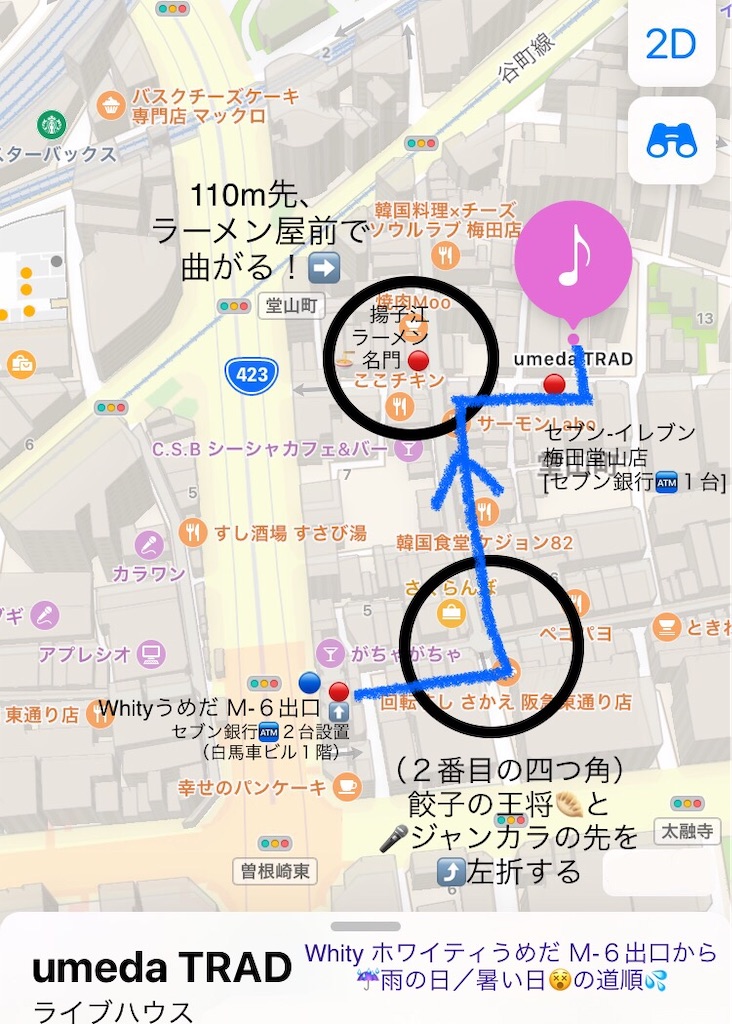Select the カラワン karaoke marker
This screenshot has height=1024, width=732.
pyautogui.click(x=149, y=545)
